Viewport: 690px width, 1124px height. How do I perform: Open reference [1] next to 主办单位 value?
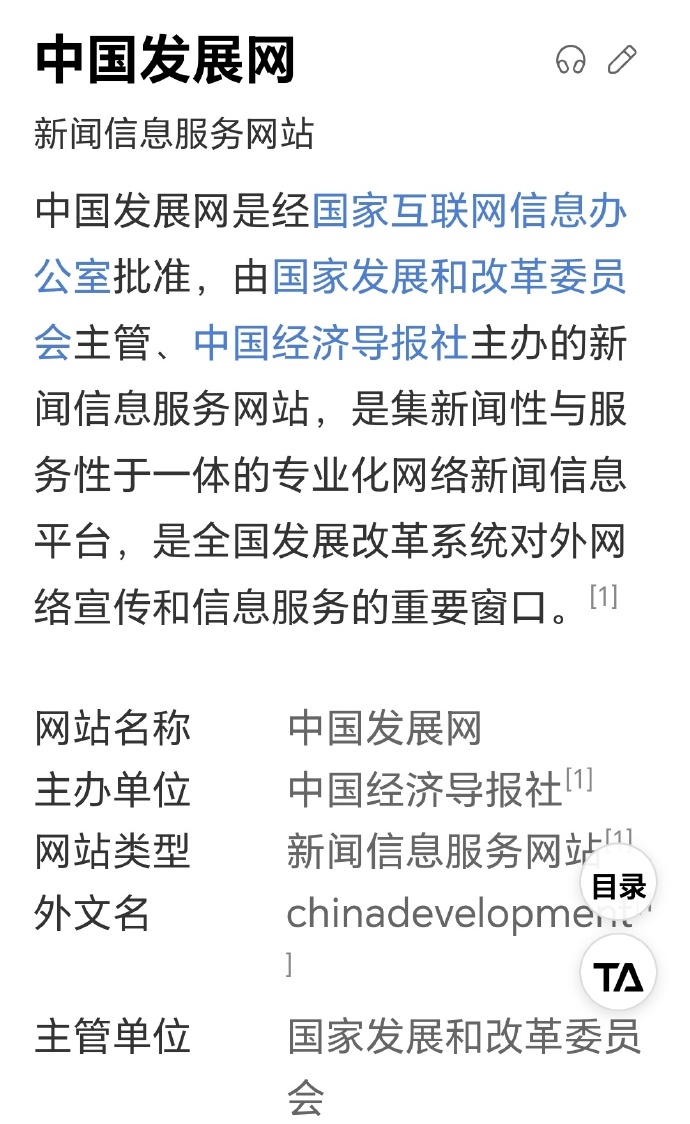click(x=580, y=779)
